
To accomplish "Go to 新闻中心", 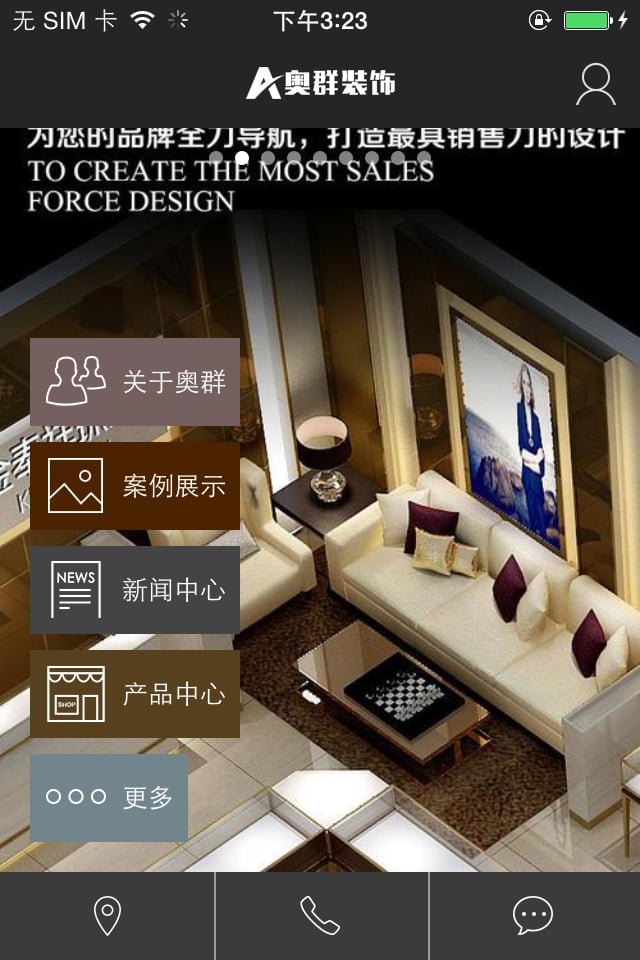I will point(135,590).
